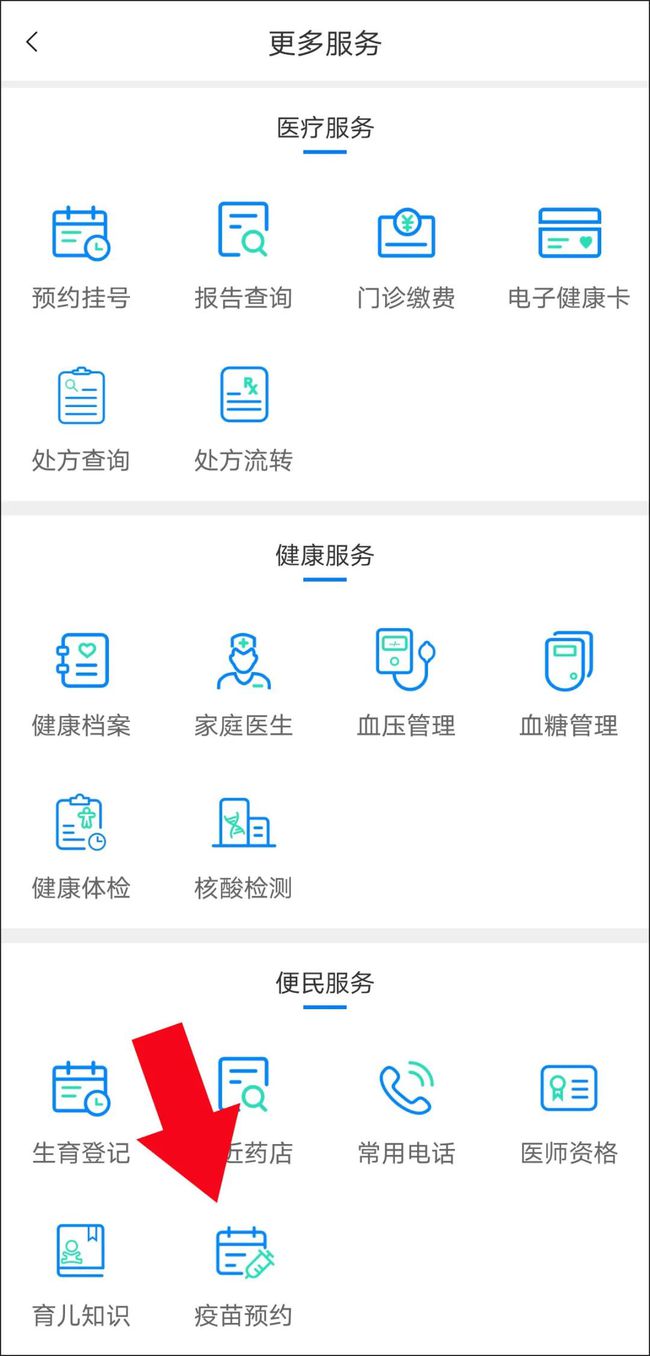This screenshot has height=1356, width=650.
Task: View 健康档案
Action: point(81,660)
